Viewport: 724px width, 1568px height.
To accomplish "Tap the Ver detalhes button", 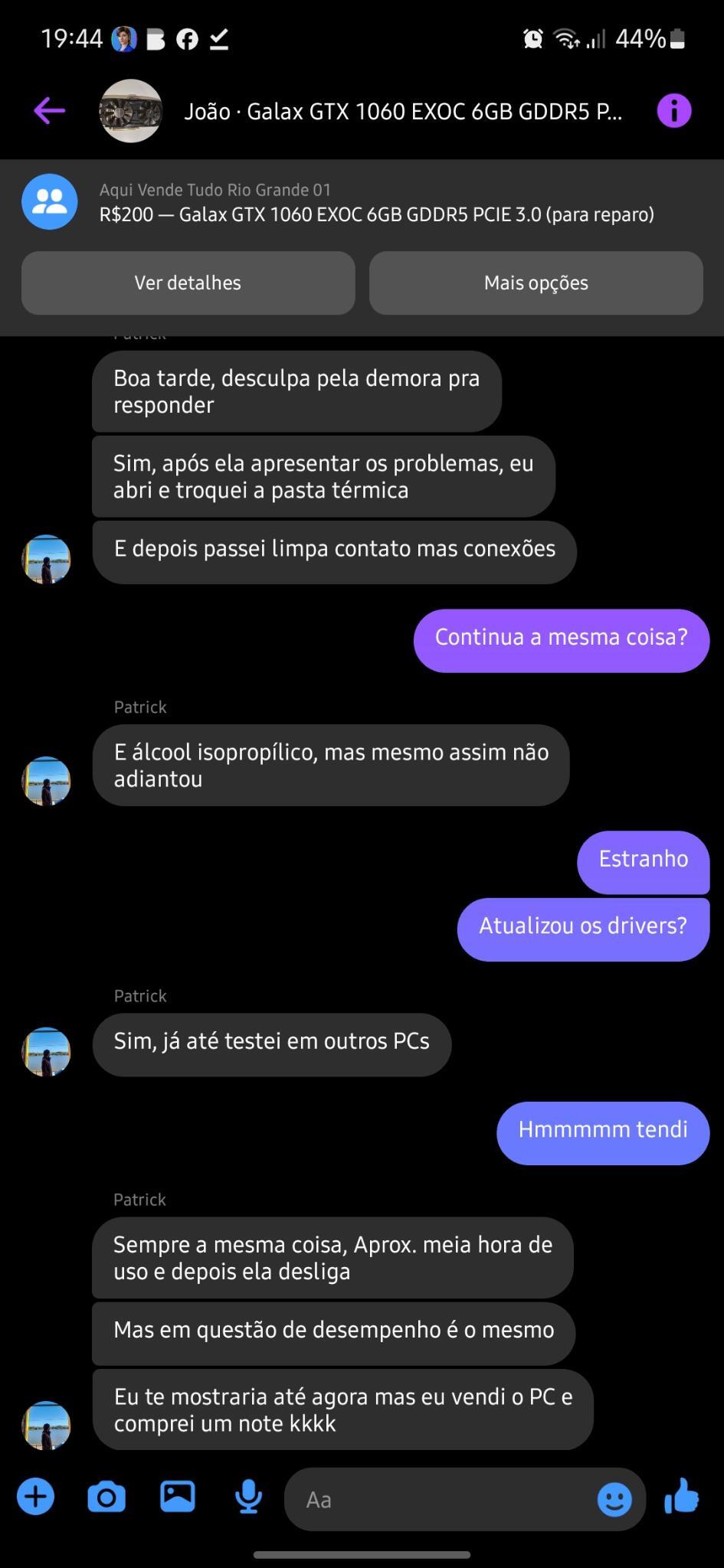I will pos(188,283).
